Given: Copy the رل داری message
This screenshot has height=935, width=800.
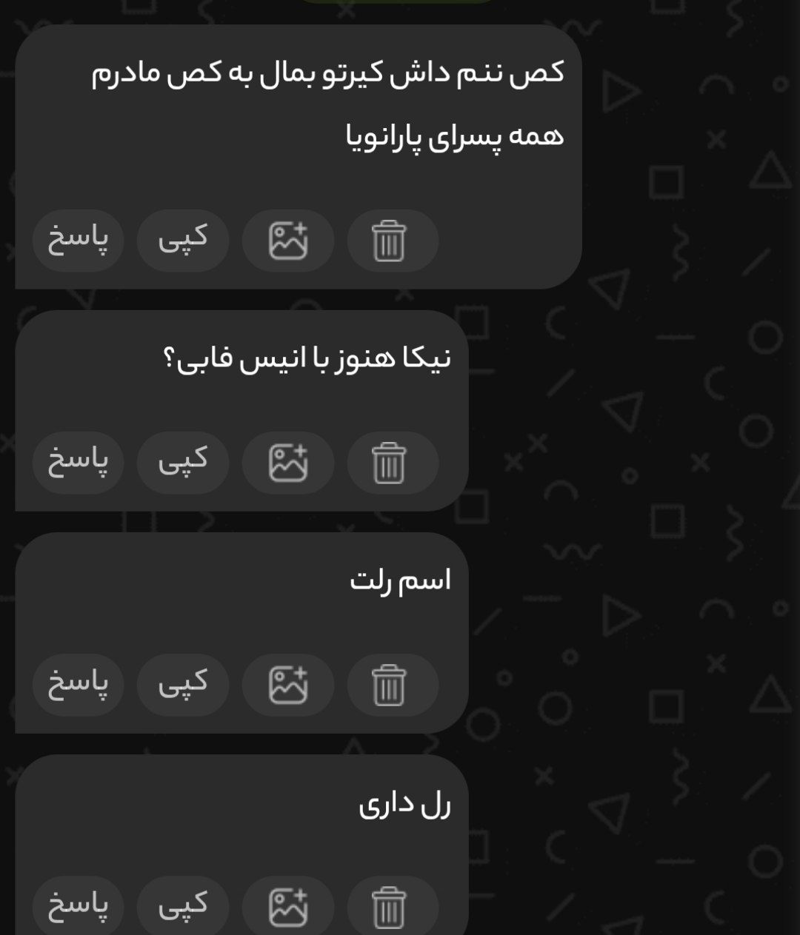Looking at the screenshot, I should click(x=183, y=907).
